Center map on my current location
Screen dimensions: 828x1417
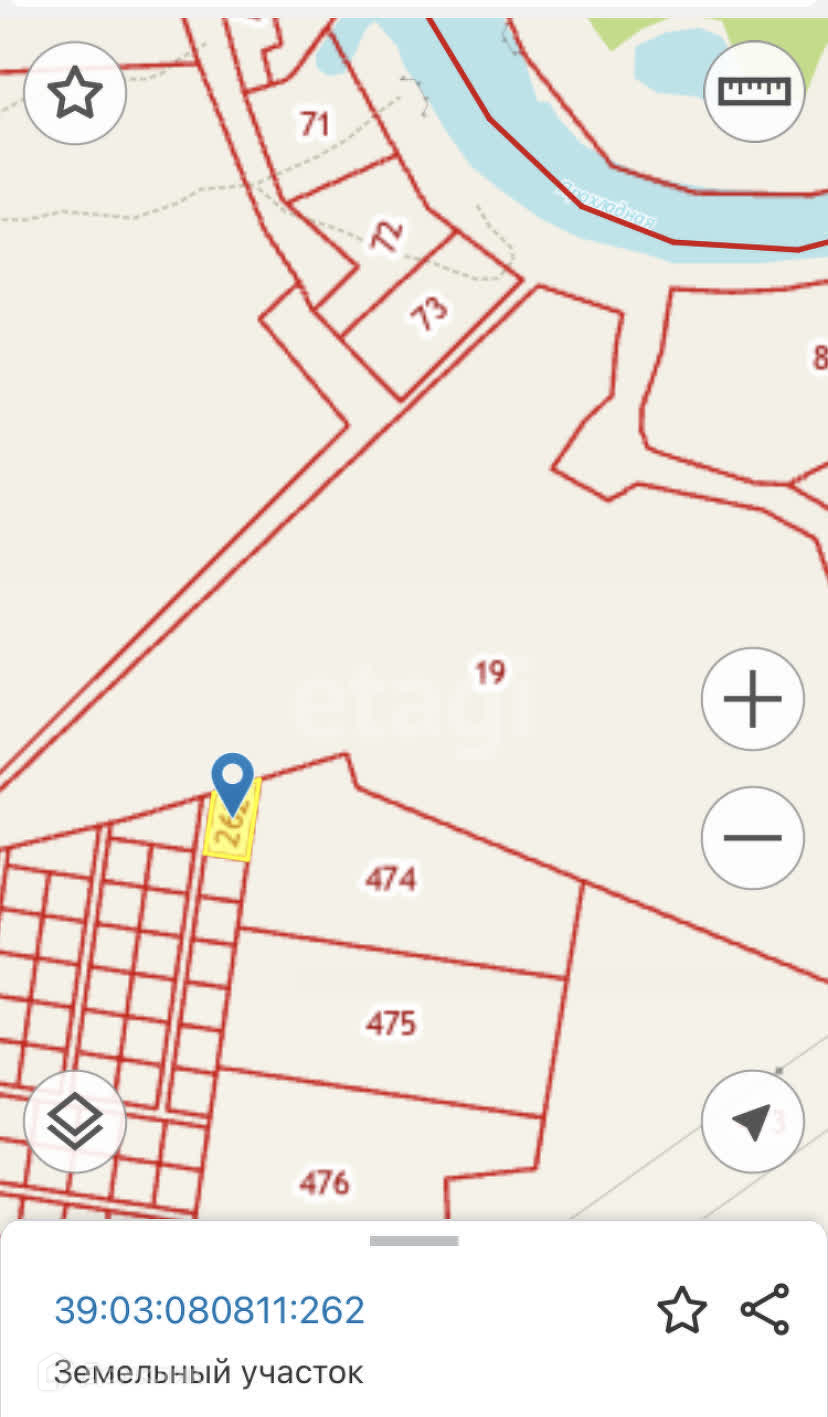[x=752, y=1122]
